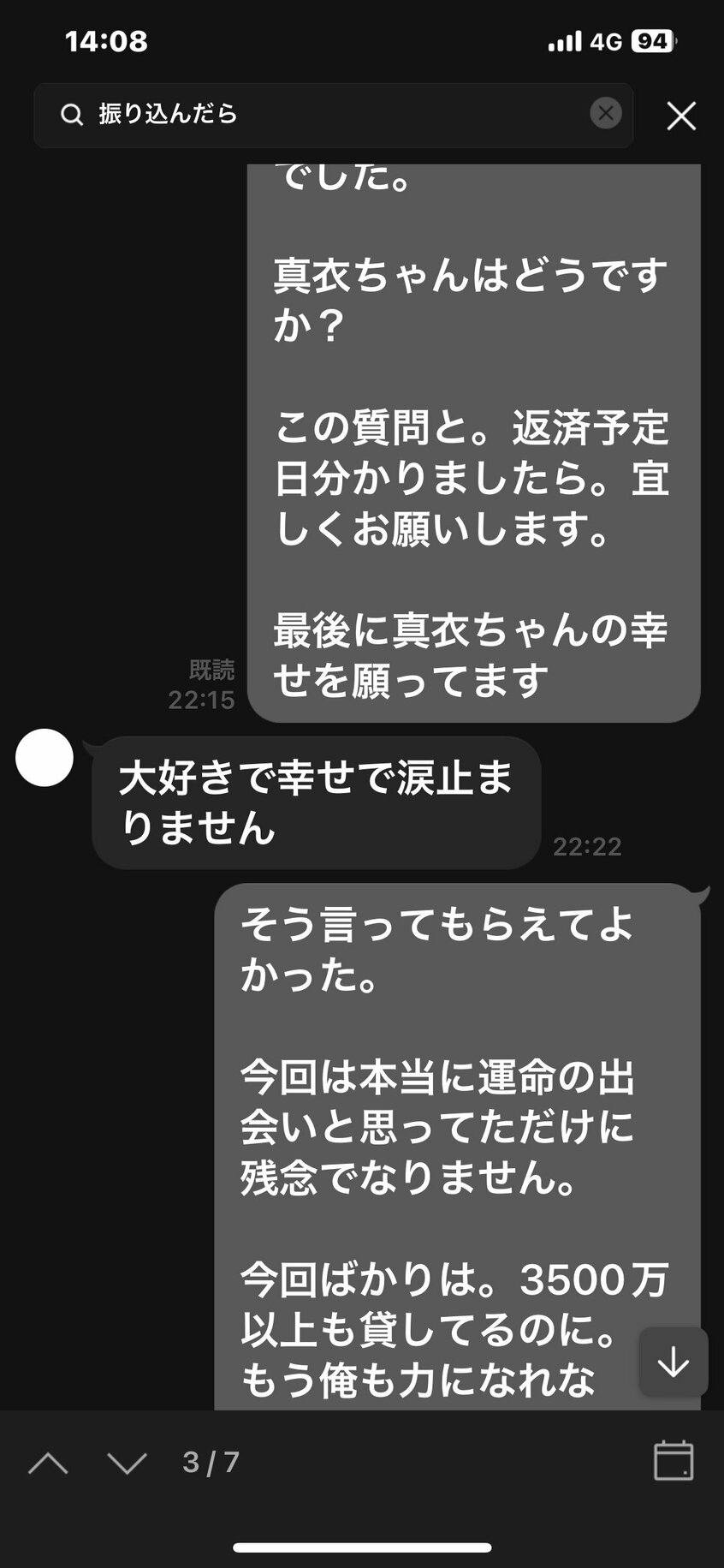724x1568 pixels.
Task: Close the chat search
Action: (681, 116)
